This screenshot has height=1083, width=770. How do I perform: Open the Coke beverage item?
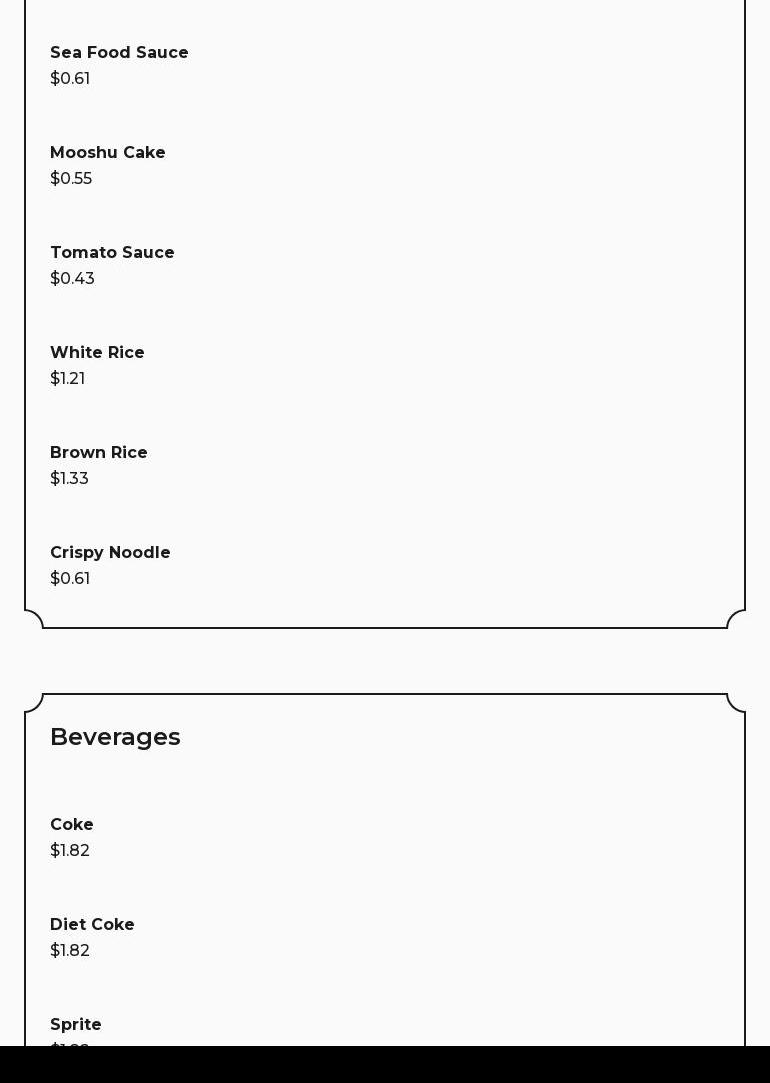(72, 825)
